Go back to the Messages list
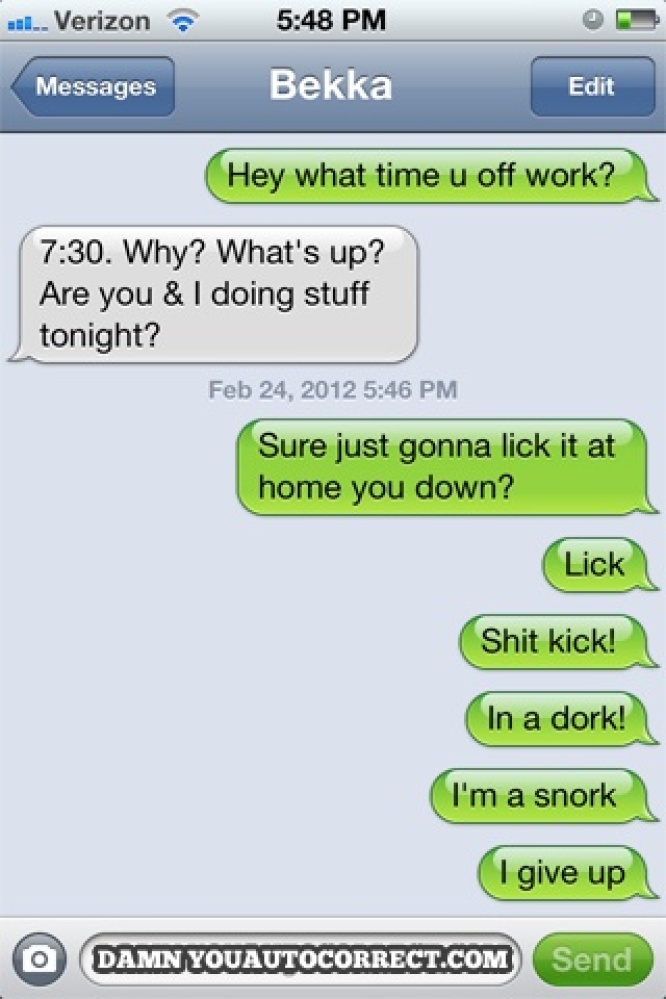This screenshot has width=666, height=999. (x=93, y=87)
